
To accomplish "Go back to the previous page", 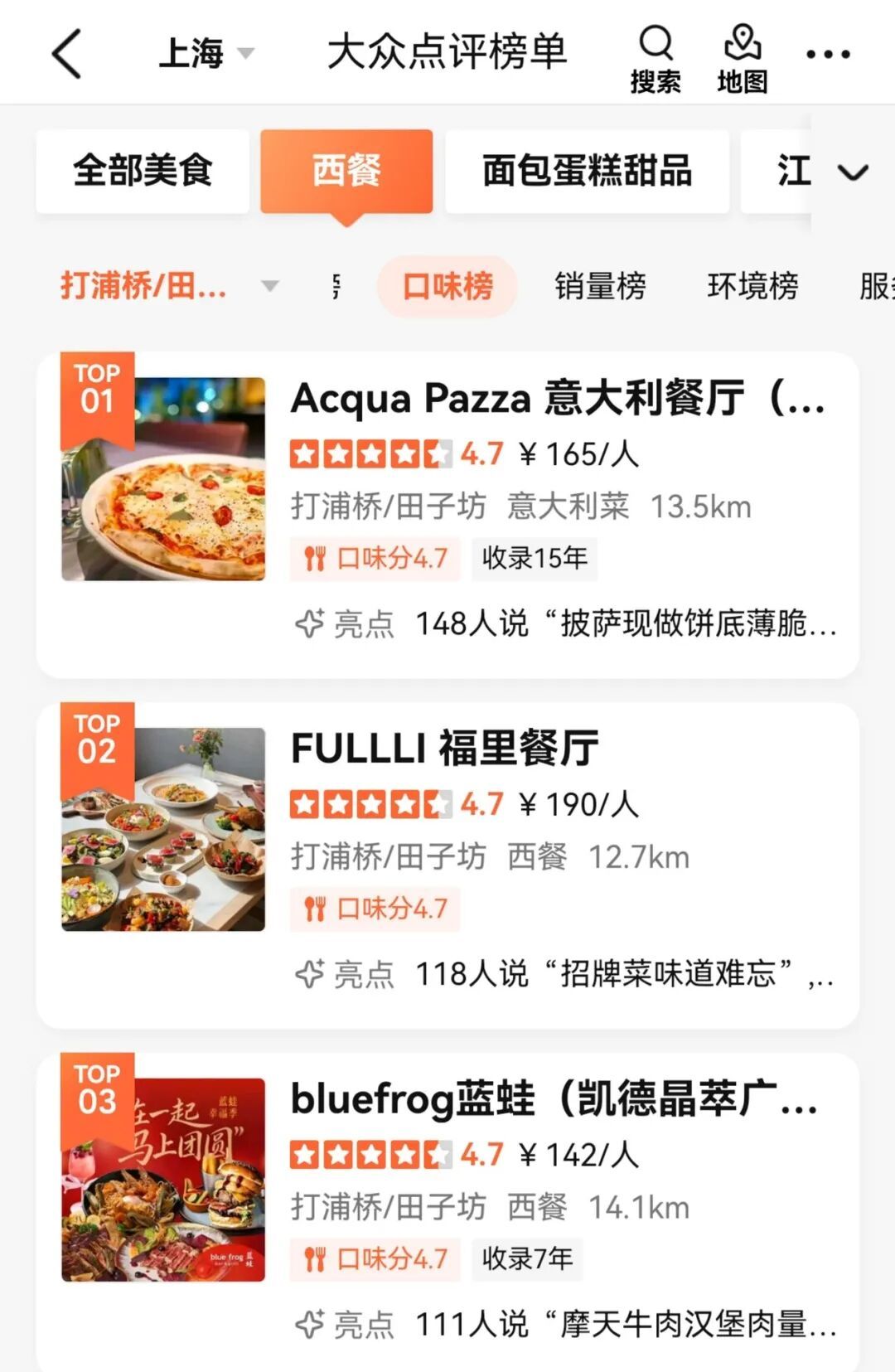I will 66,54.
